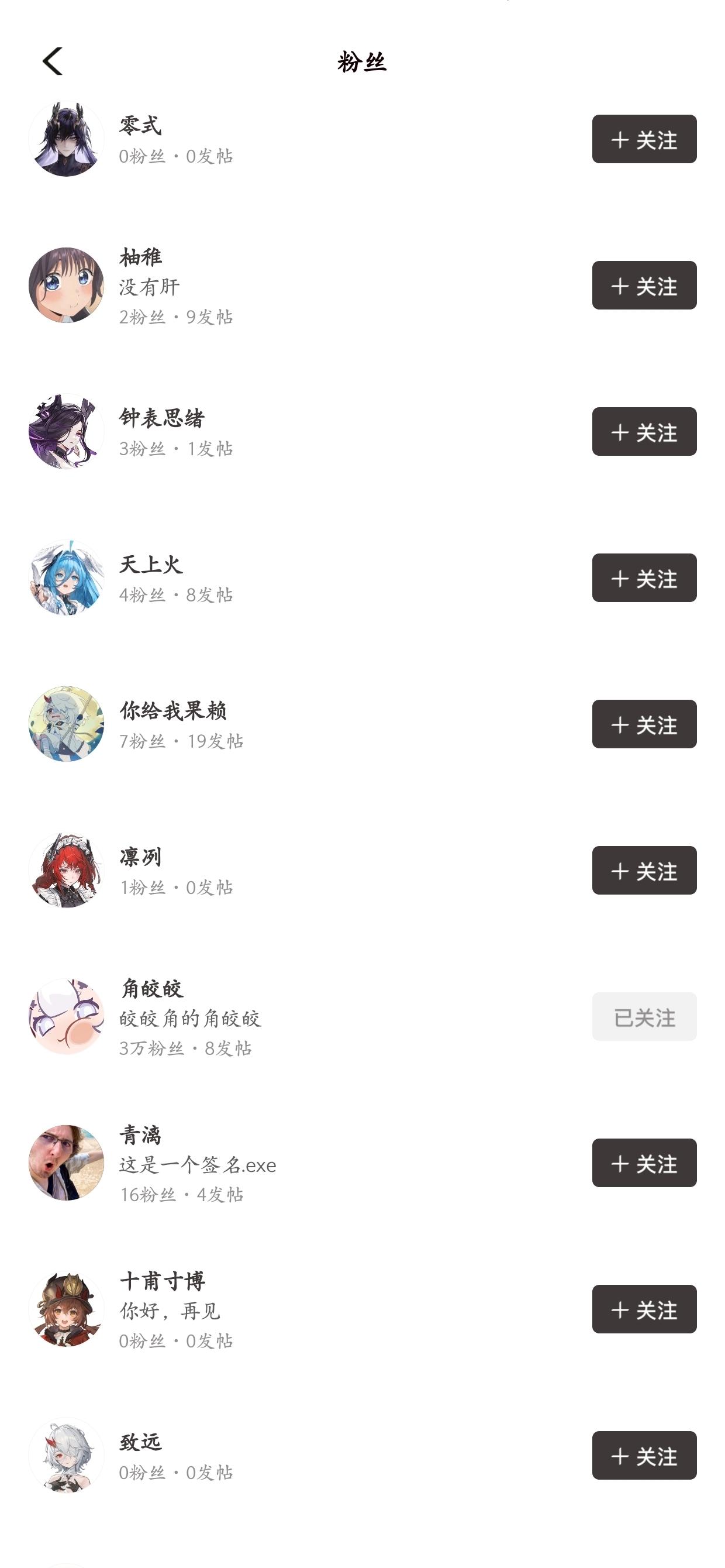Follow 青漓
This screenshot has height=1568, width=725.
[644, 1163]
